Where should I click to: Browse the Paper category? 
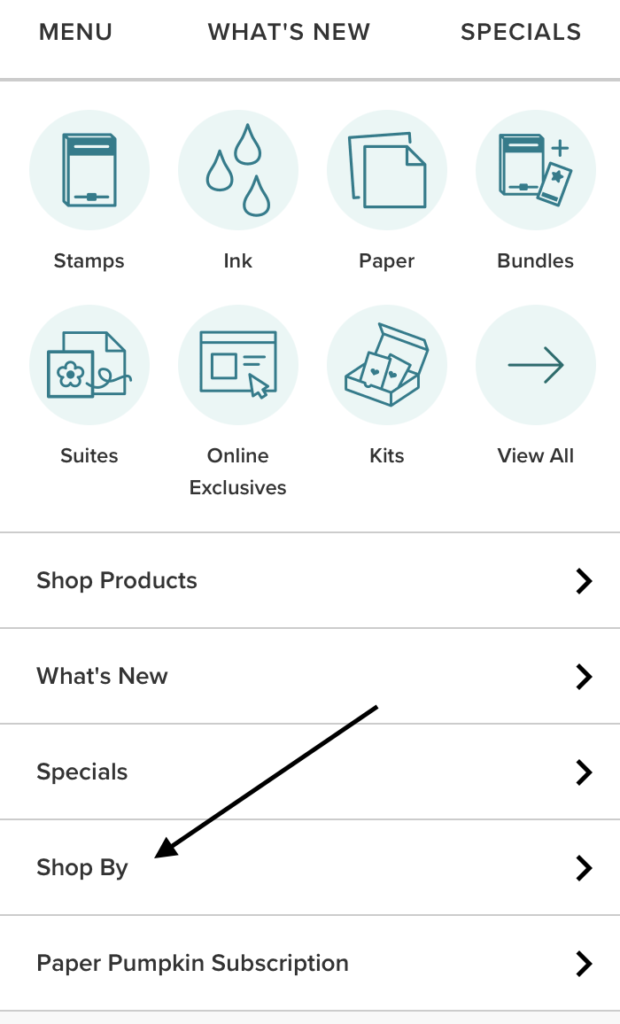(x=386, y=171)
